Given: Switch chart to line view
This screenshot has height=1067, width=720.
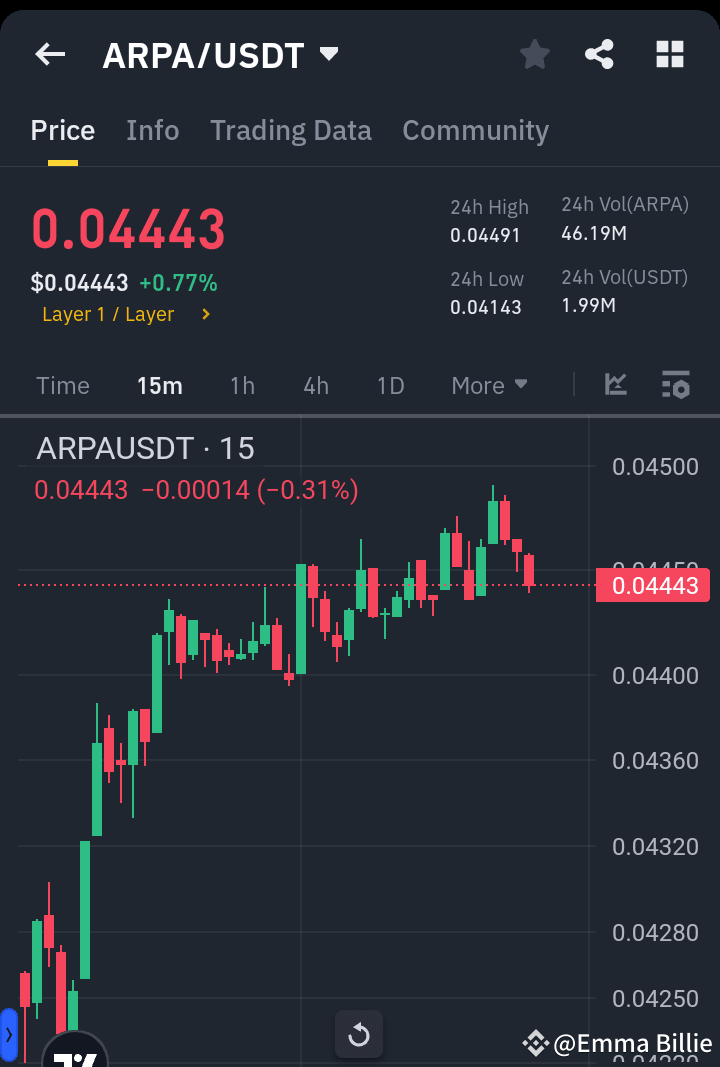Looking at the screenshot, I should (x=615, y=384).
